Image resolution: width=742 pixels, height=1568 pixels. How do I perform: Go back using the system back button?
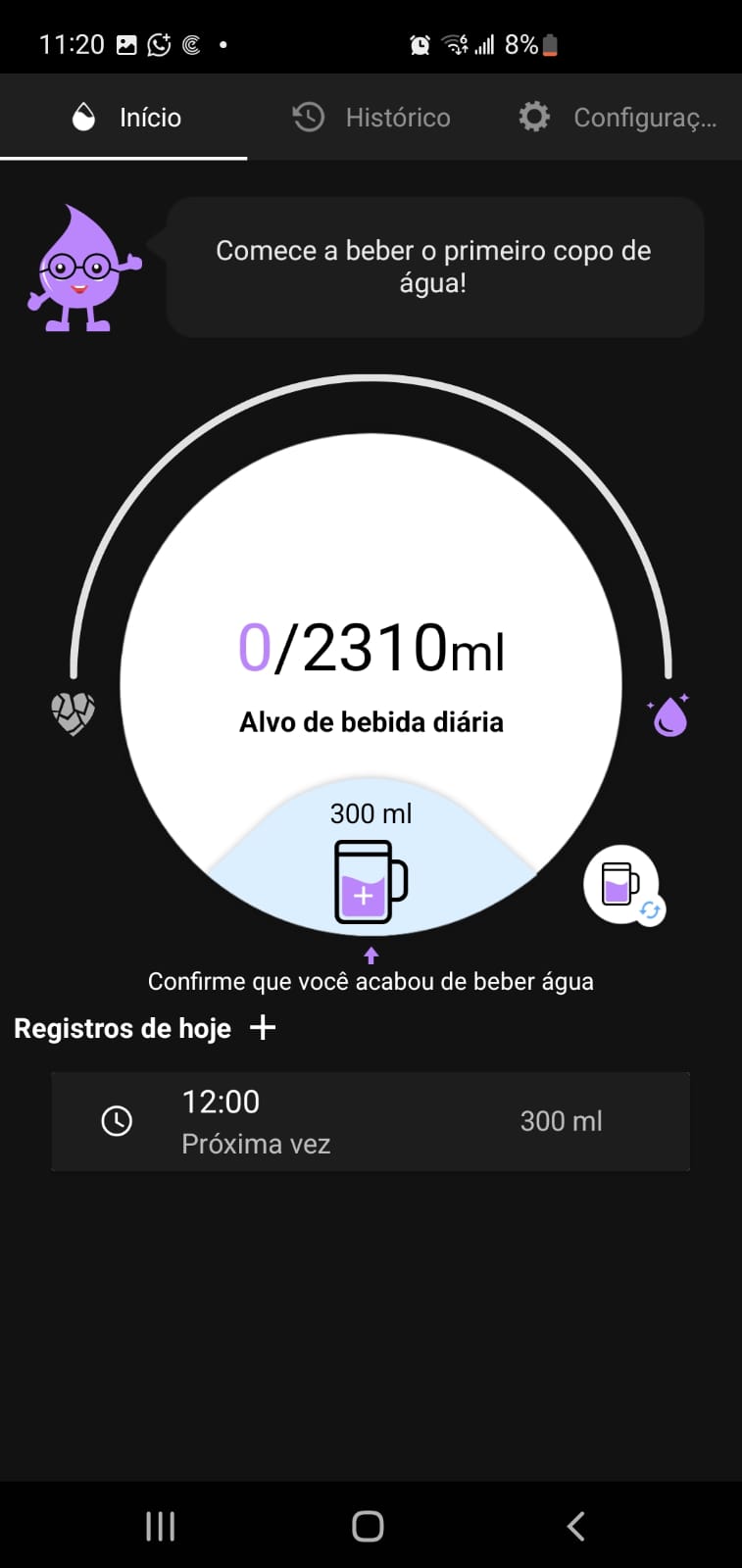point(576,1526)
